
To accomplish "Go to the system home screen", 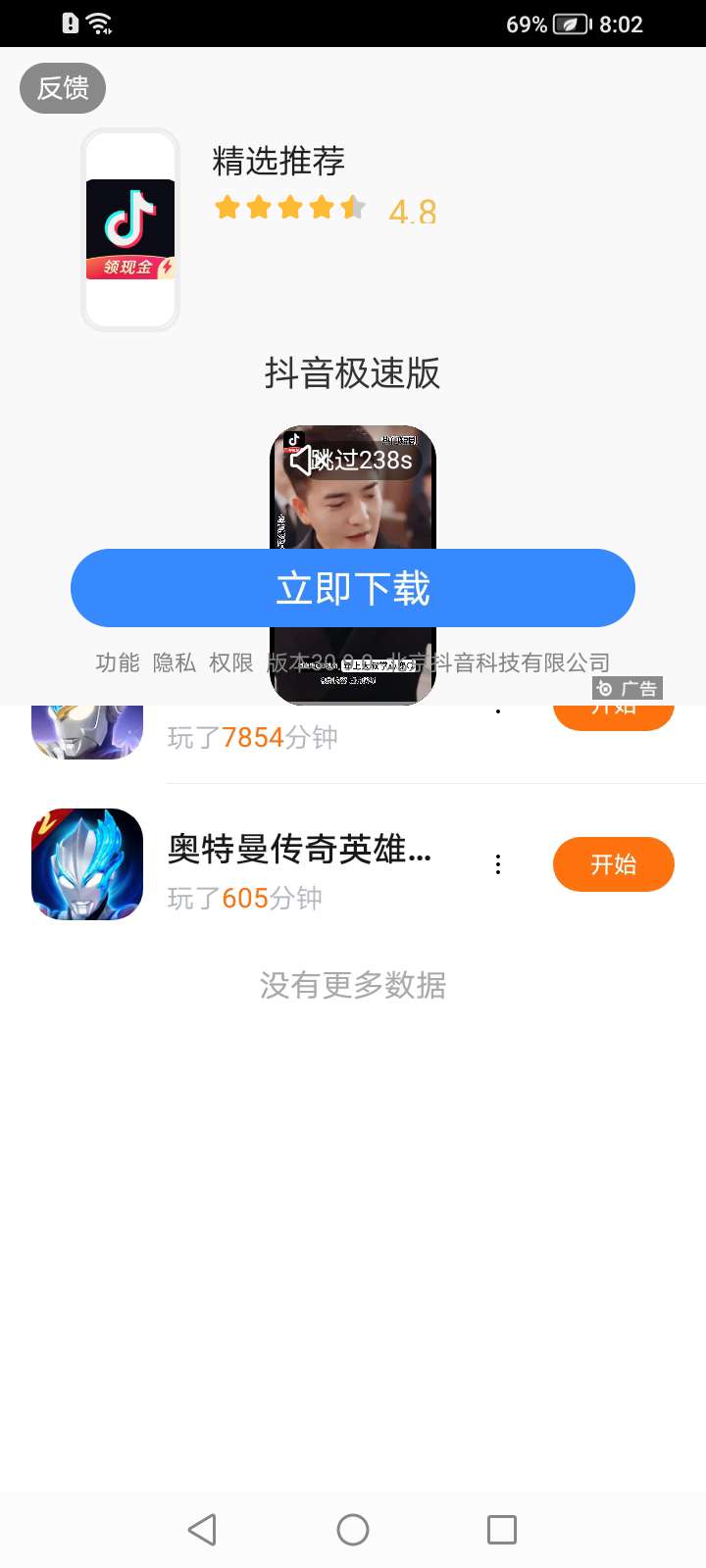I will pos(353,1529).
